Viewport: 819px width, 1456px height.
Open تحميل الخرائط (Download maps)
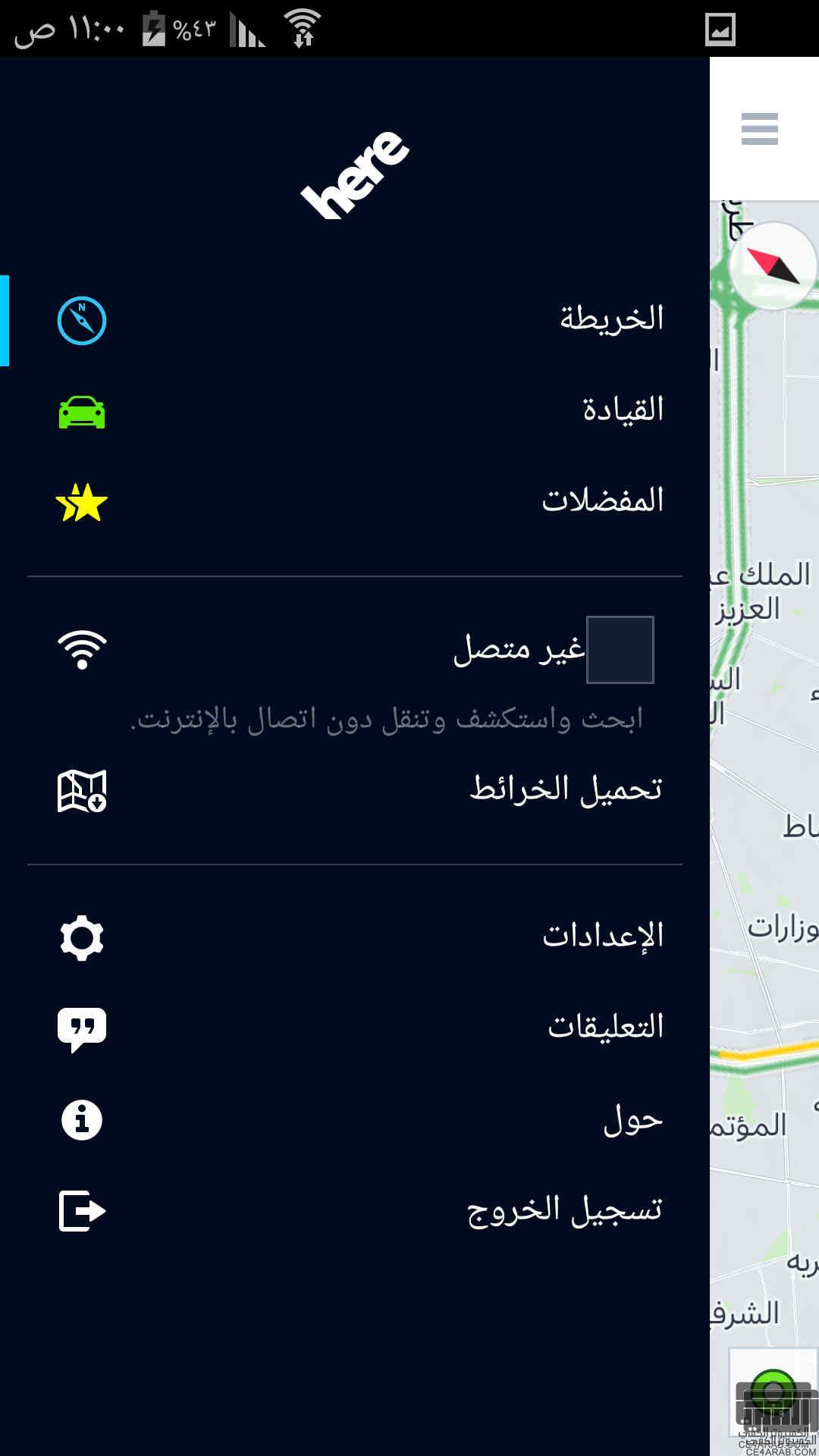355,790
